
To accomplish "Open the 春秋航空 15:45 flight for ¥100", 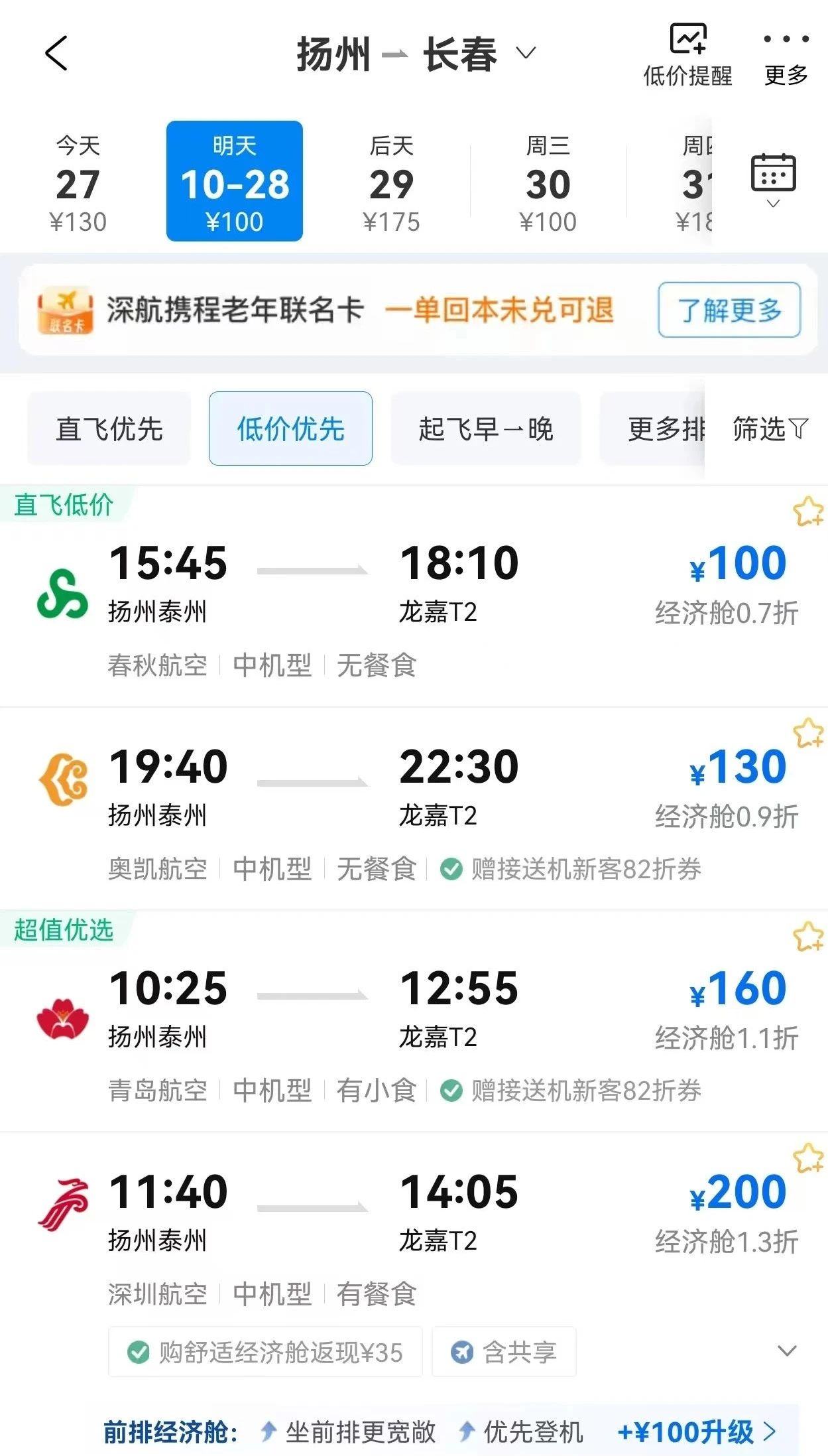I will coord(398,597).
